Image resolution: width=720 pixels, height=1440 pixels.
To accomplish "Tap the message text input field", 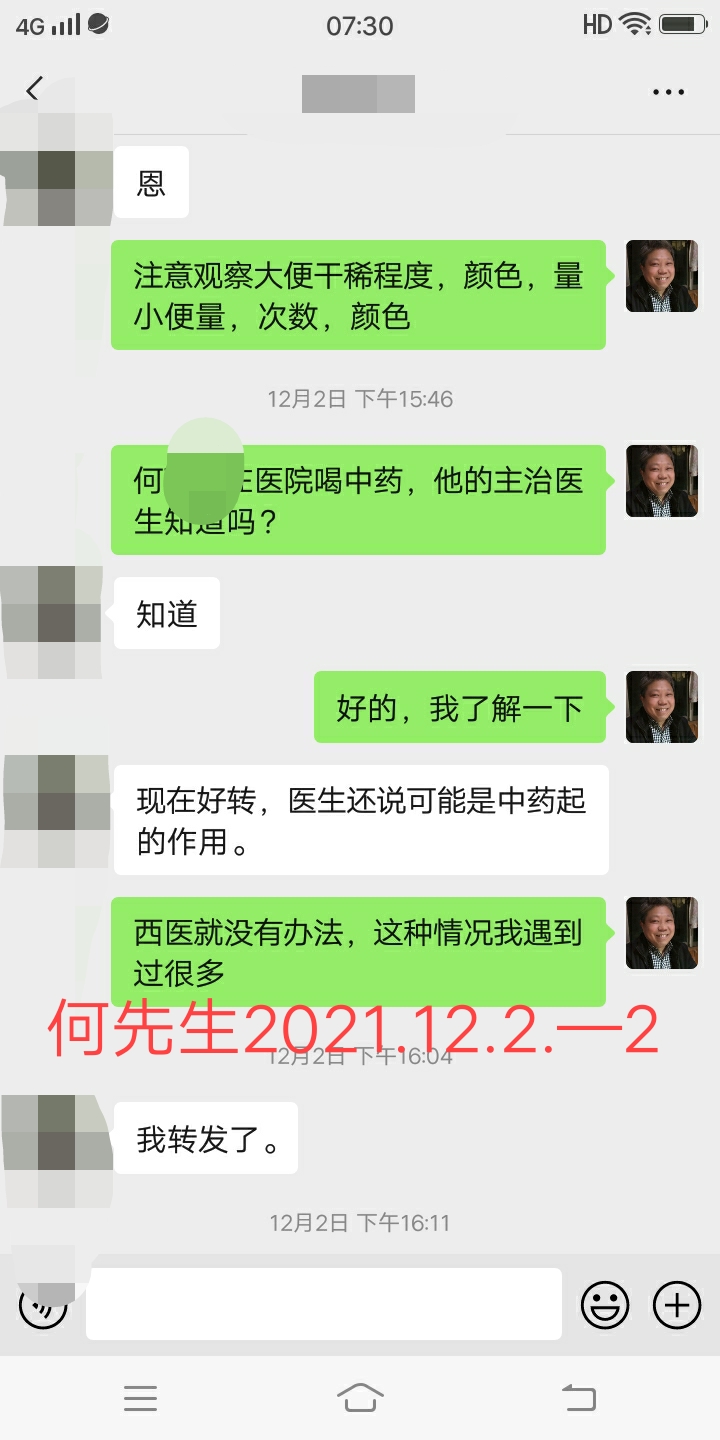I will [x=323, y=1304].
